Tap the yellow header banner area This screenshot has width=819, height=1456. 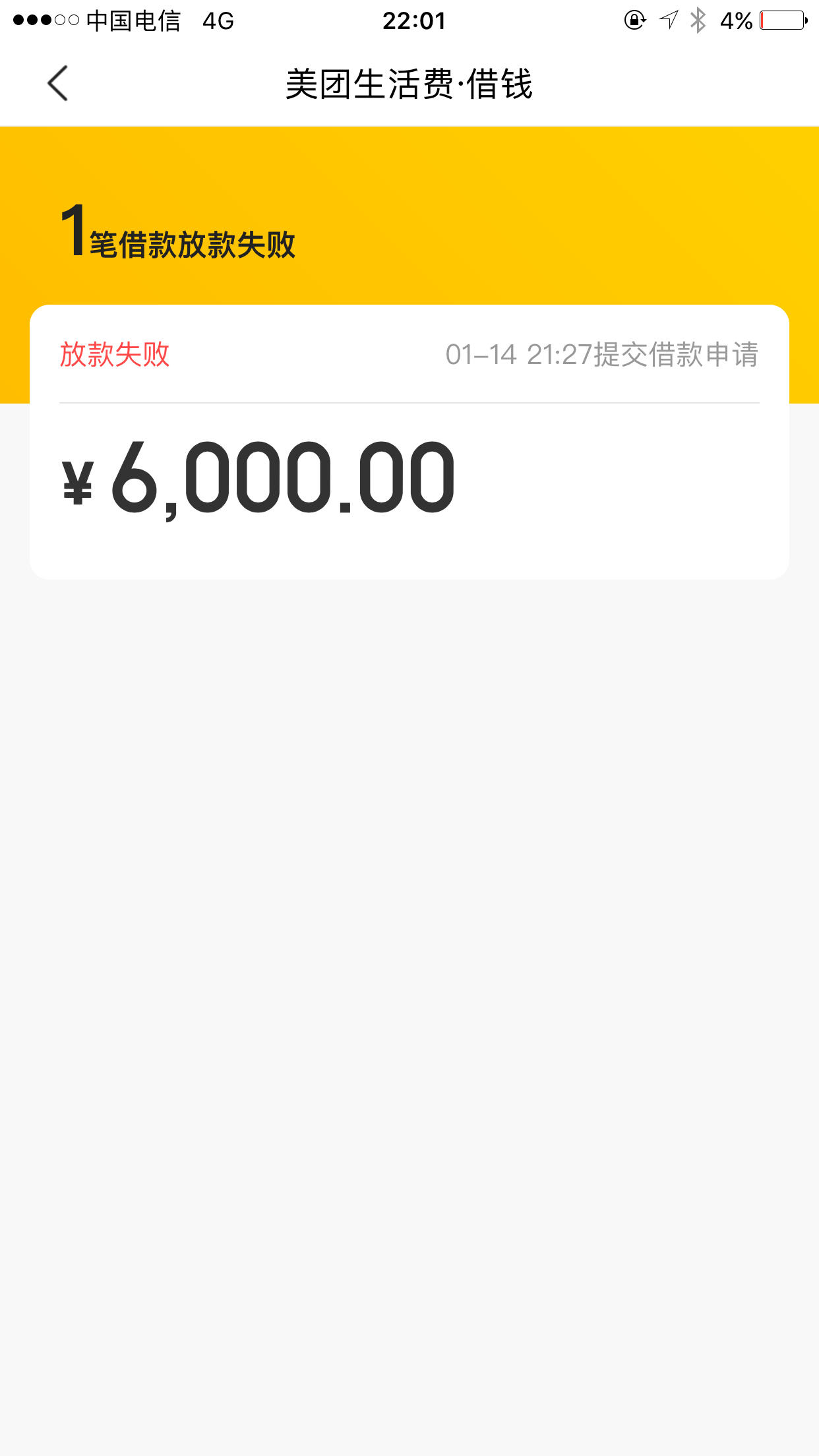(409, 198)
